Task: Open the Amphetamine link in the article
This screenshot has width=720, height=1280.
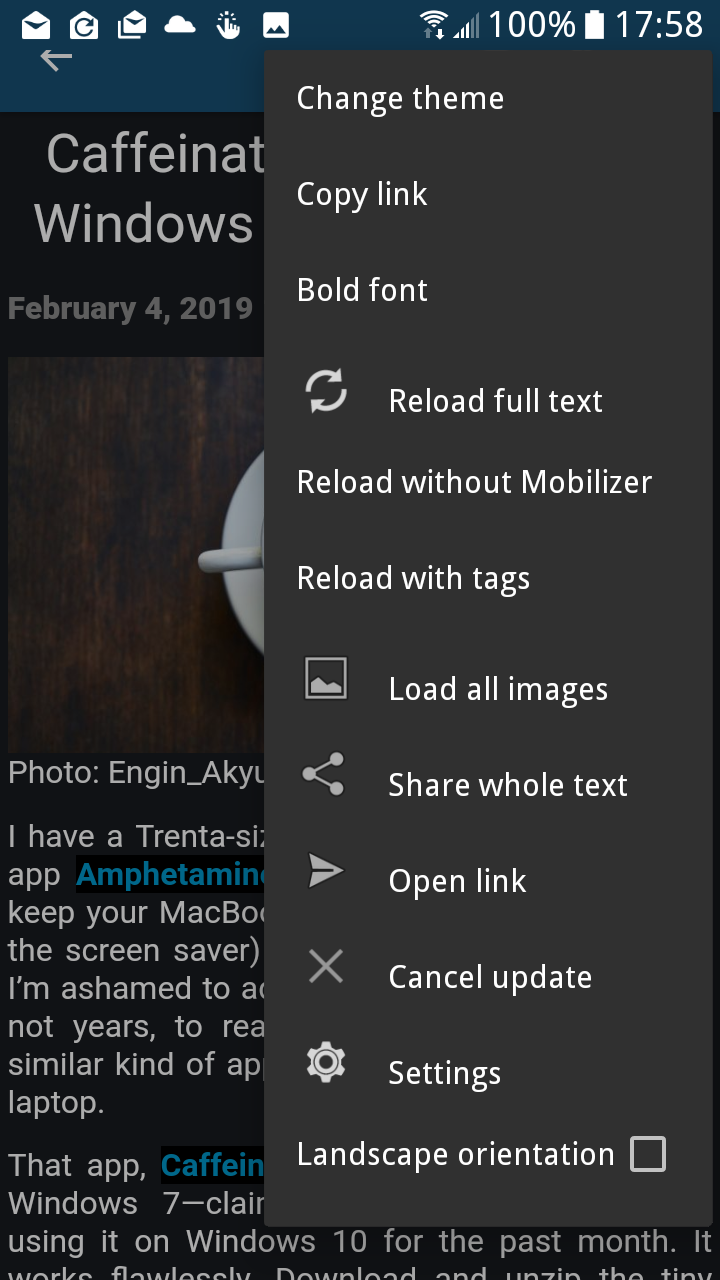Action: tap(170, 875)
